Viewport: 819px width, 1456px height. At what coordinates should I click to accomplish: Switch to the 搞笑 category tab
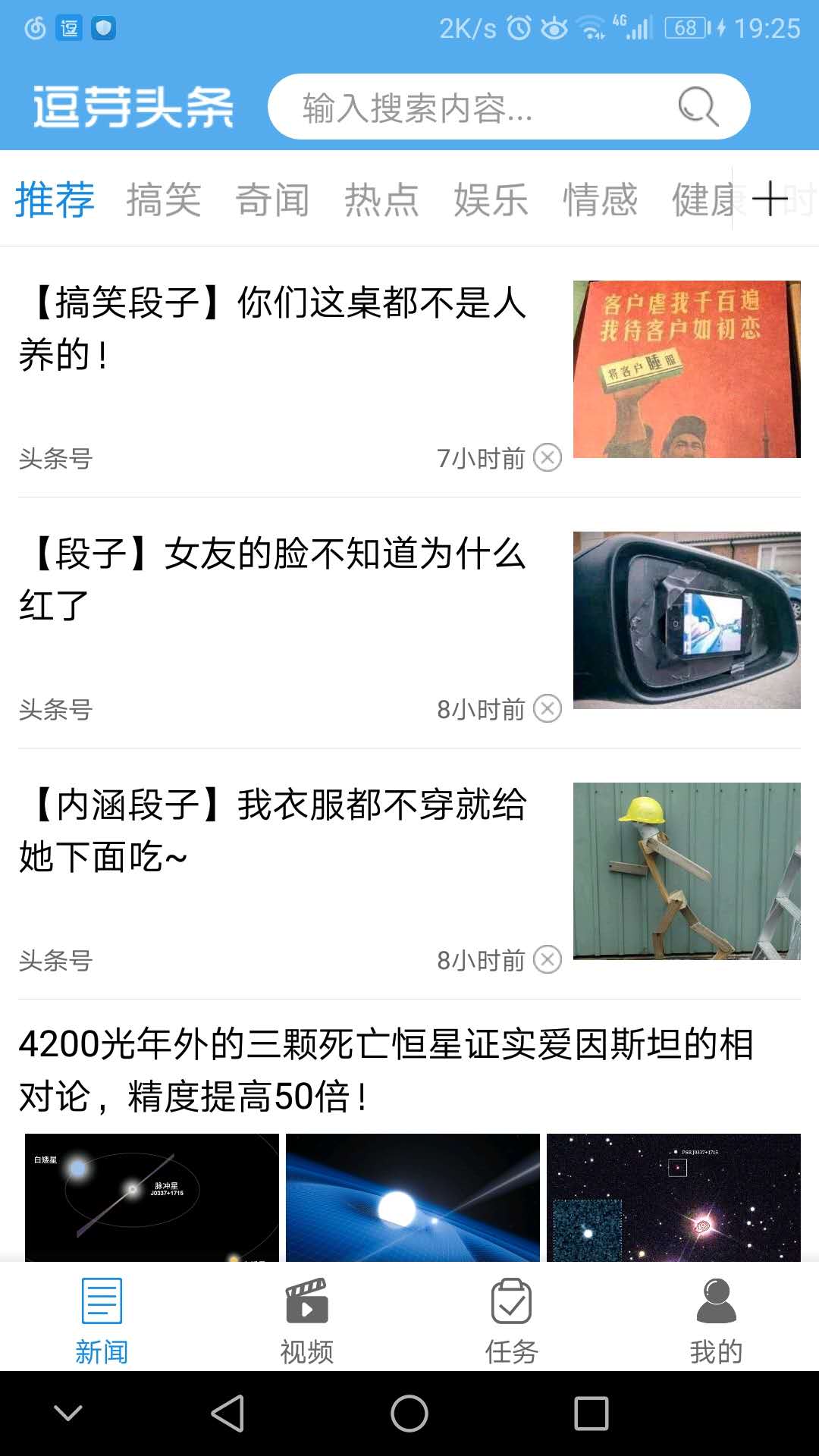[163, 200]
